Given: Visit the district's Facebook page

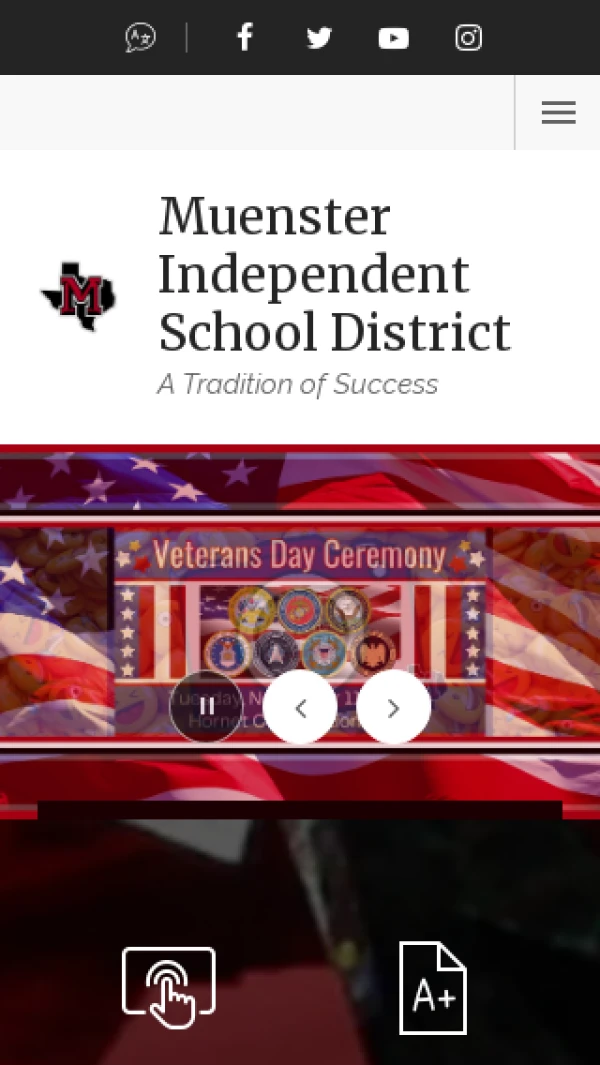Looking at the screenshot, I should 245,38.
